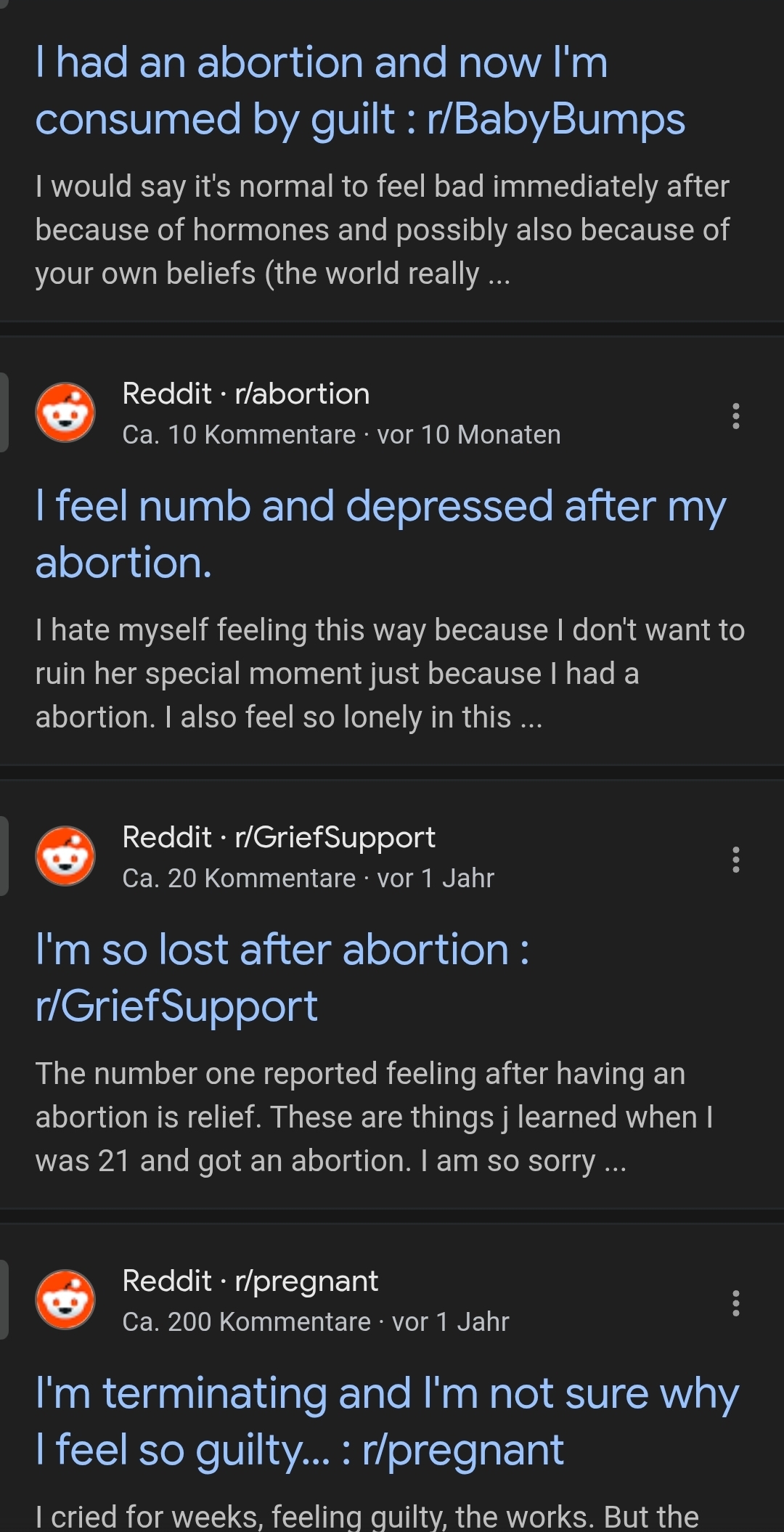Open the three-dot menu for the r/pregnant result
The image size is (784, 1532).
tap(735, 1303)
